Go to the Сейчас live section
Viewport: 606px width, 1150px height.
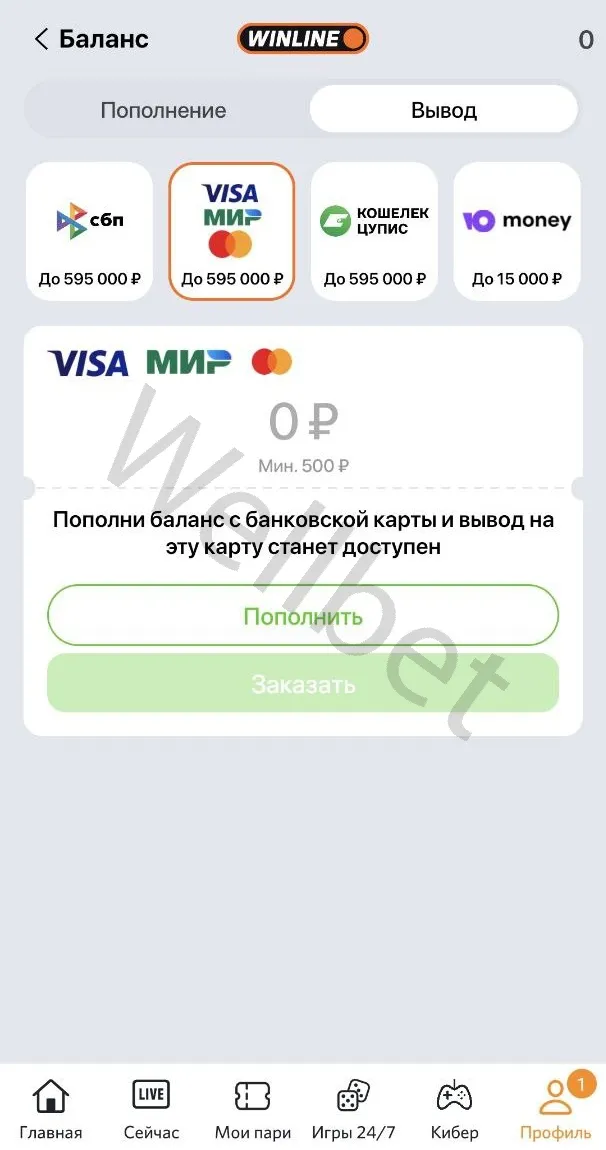(x=151, y=1109)
